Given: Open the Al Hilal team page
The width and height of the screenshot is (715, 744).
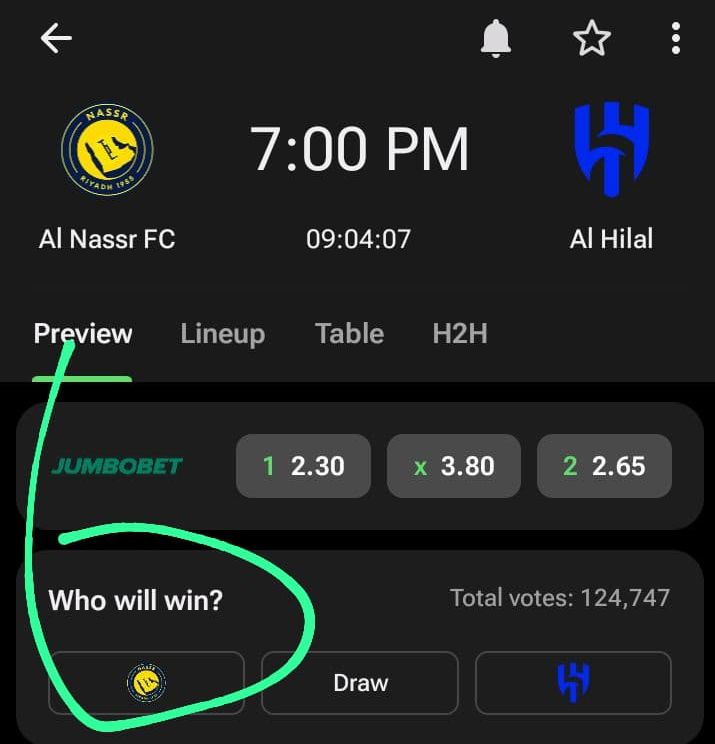Looking at the screenshot, I should click(611, 177).
